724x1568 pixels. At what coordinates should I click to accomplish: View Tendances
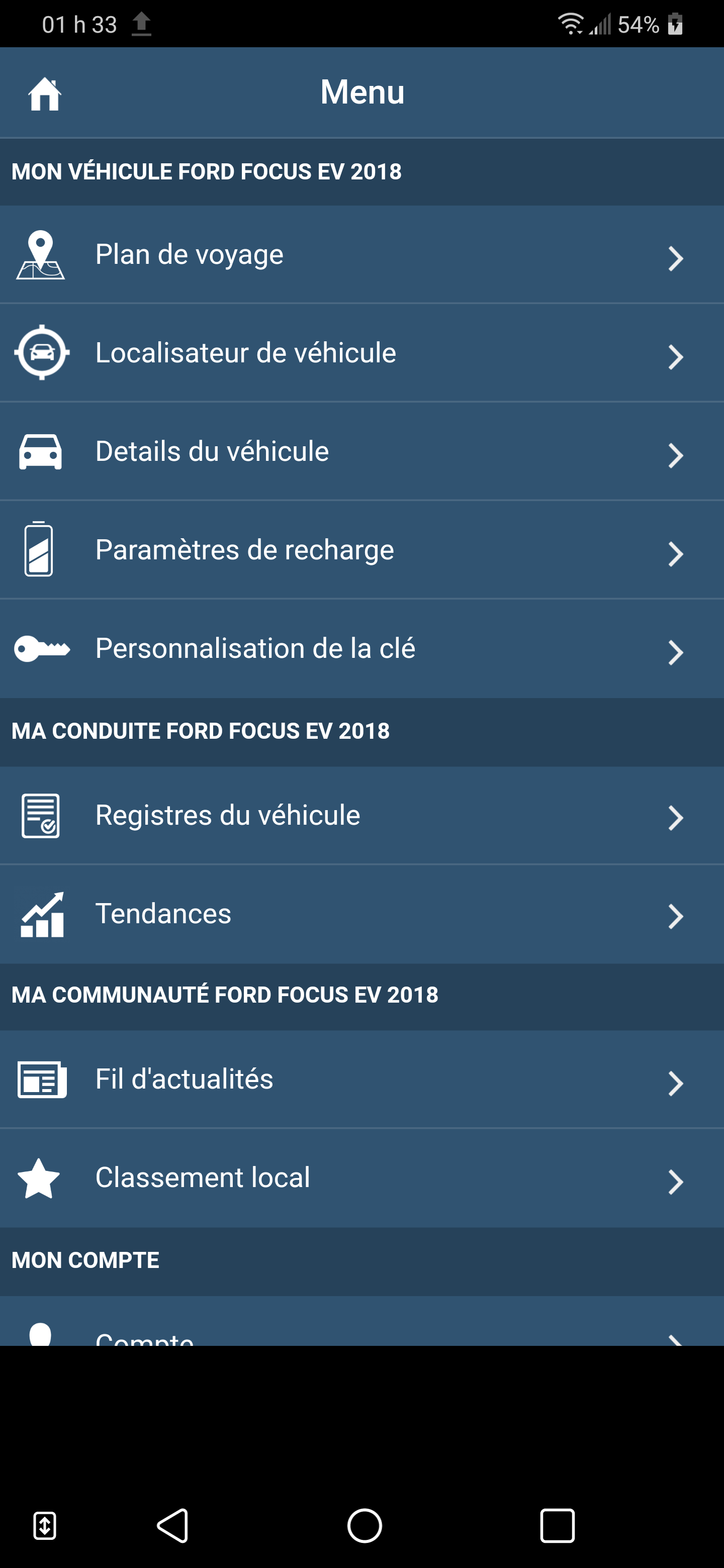[361, 914]
